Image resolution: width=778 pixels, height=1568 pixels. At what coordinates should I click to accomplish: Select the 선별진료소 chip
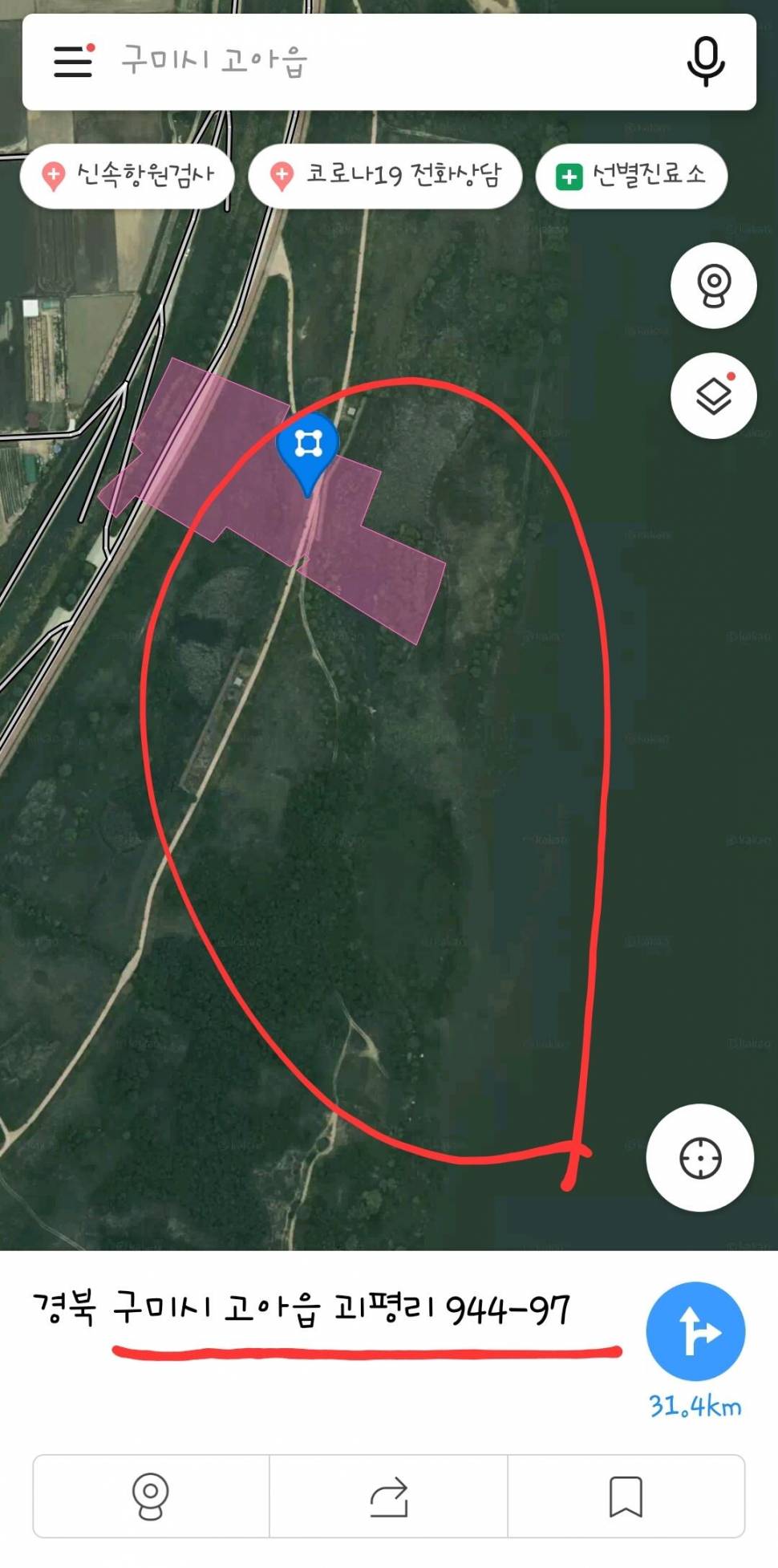(631, 176)
